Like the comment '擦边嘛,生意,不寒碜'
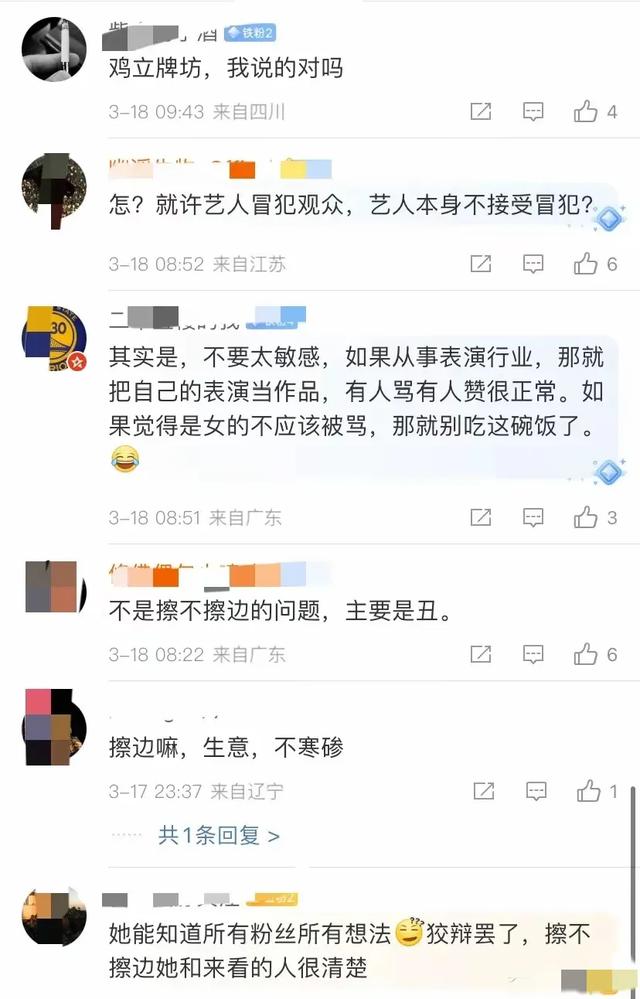Image resolution: width=640 pixels, height=999 pixels. click(589, 791)
